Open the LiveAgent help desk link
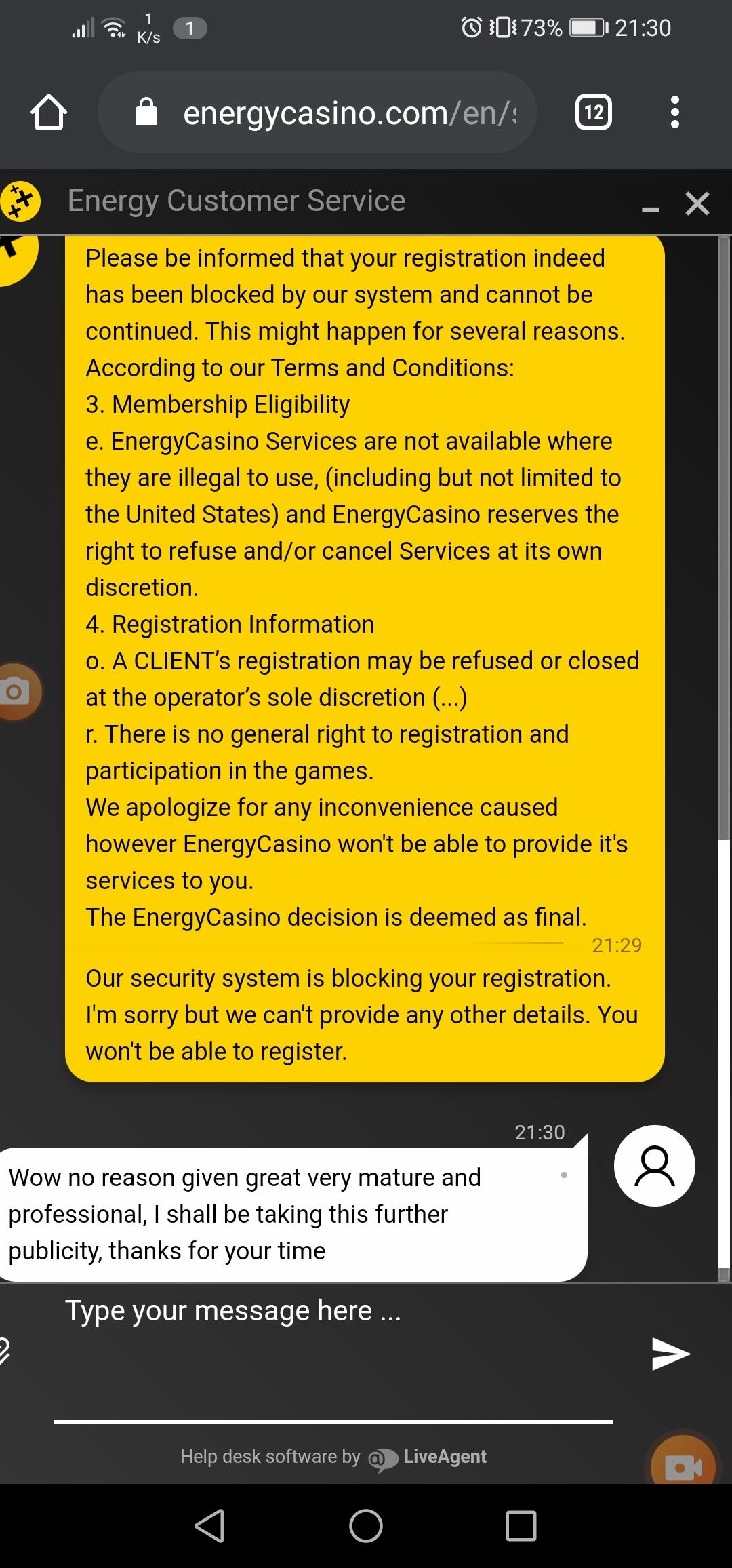 point(428,1457)
